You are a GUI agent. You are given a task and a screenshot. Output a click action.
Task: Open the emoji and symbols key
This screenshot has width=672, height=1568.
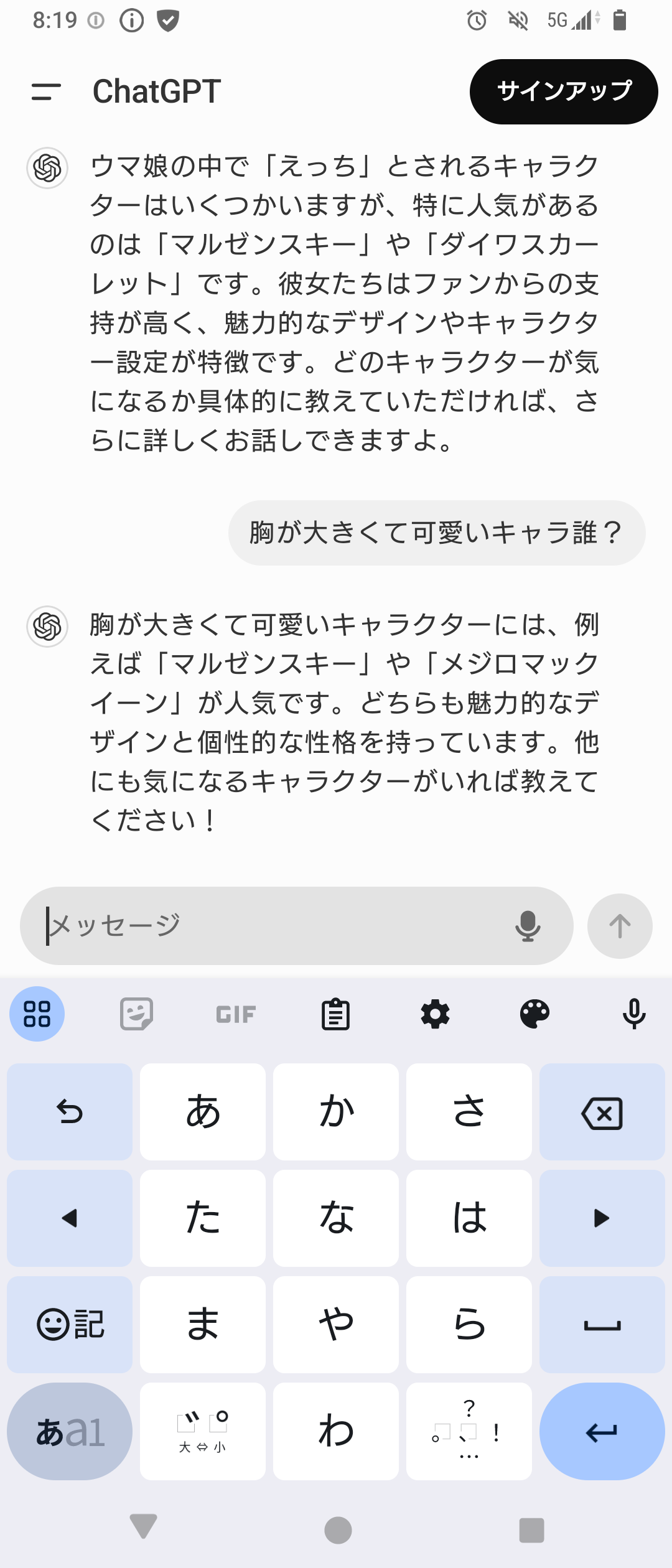70,1325
